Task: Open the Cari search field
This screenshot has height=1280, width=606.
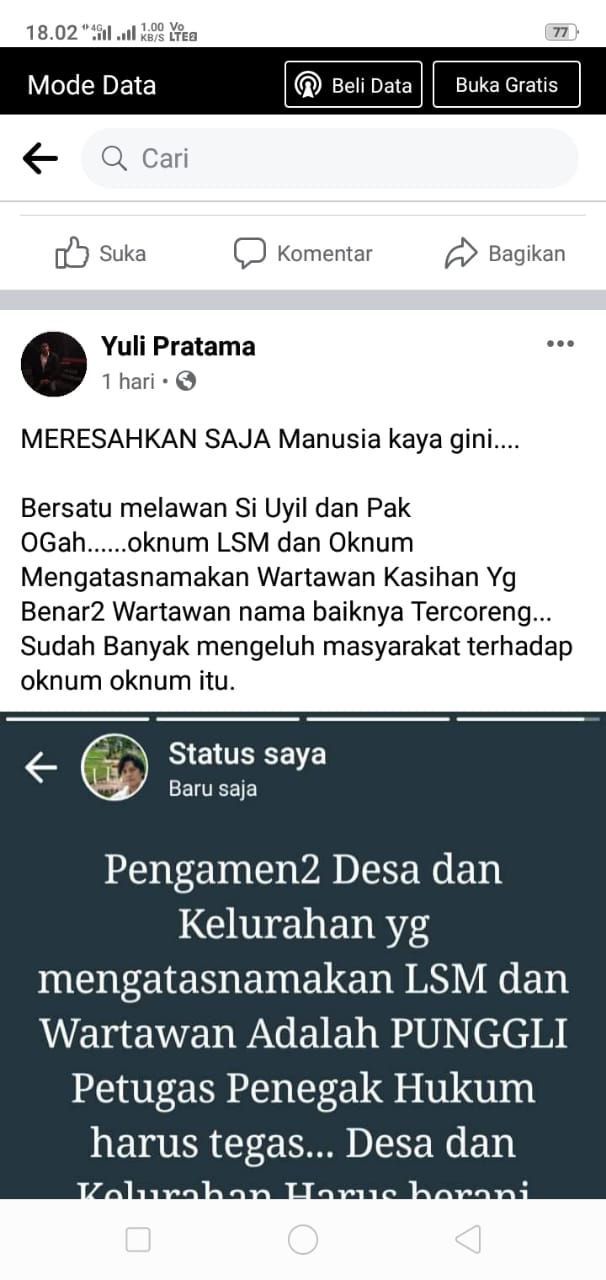Action: pyautogui.click(x=330, y=158)
